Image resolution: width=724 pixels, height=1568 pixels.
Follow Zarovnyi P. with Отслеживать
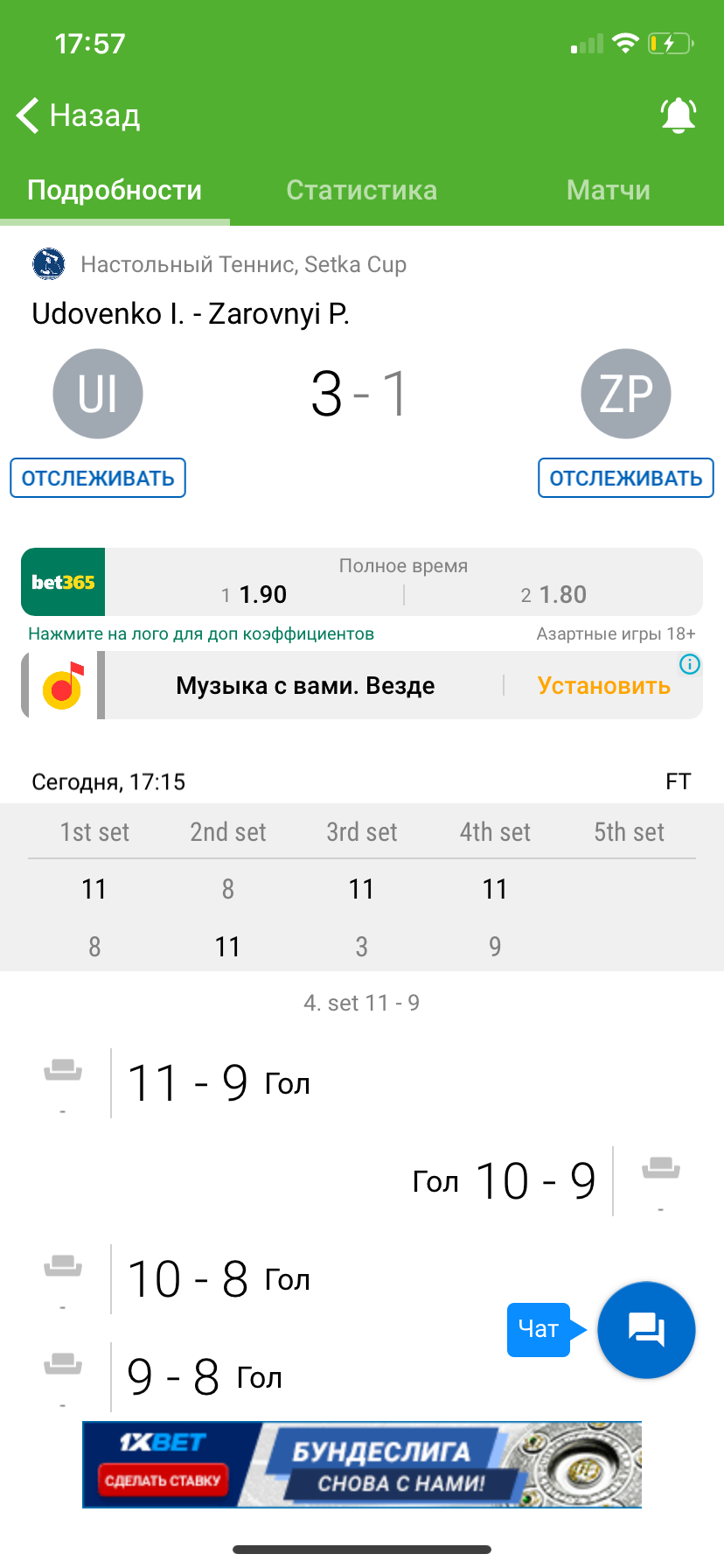625,478
